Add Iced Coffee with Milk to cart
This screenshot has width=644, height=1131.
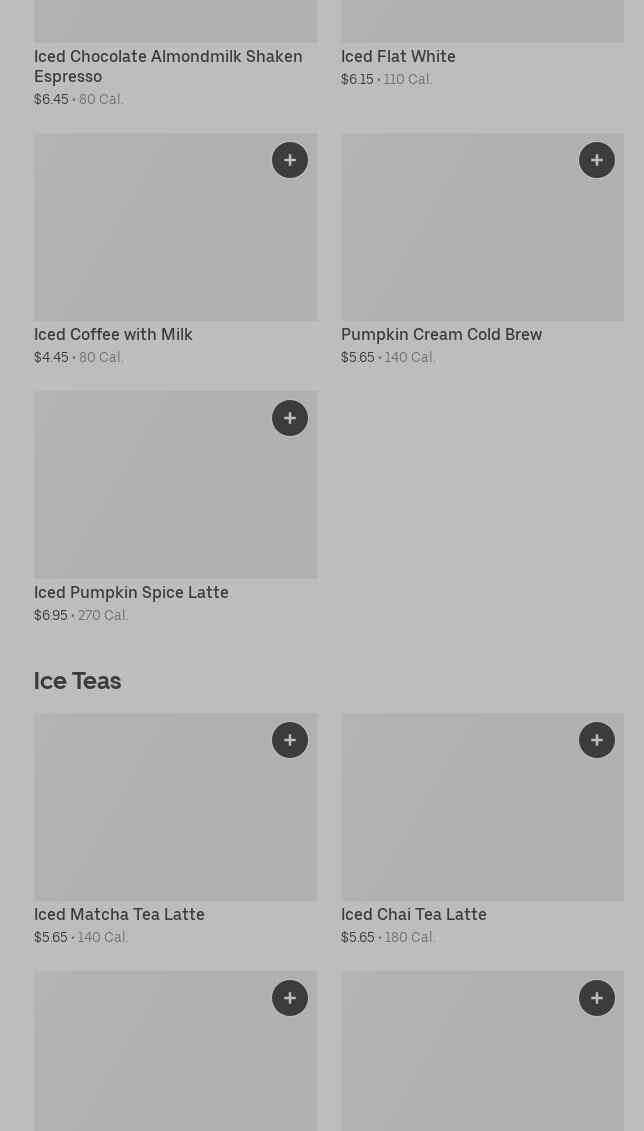tap(290, 160)
